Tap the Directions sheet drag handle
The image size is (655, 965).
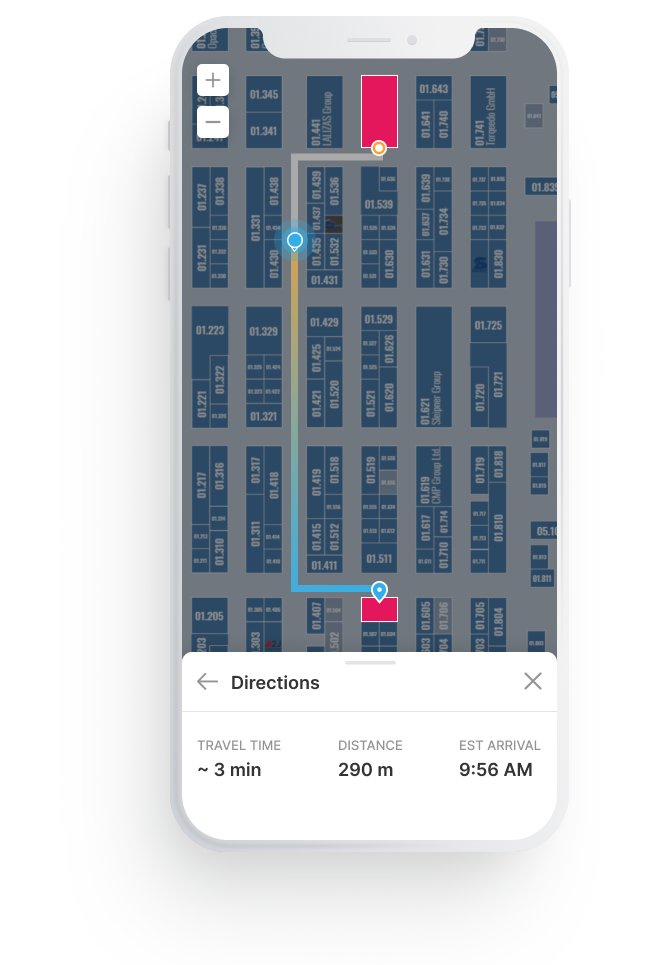coord(370,662)
